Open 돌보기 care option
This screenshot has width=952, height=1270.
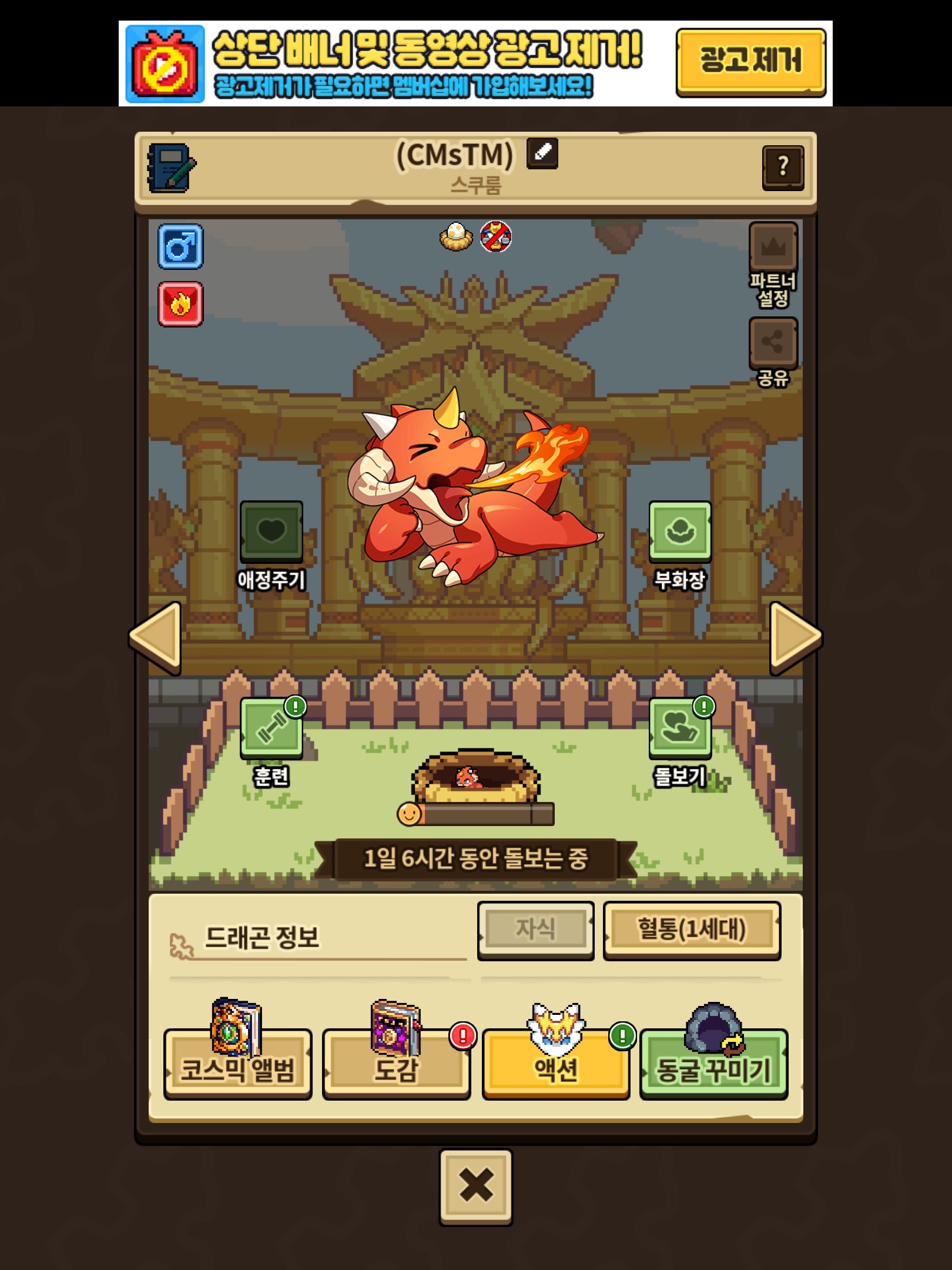click(680, 742)
